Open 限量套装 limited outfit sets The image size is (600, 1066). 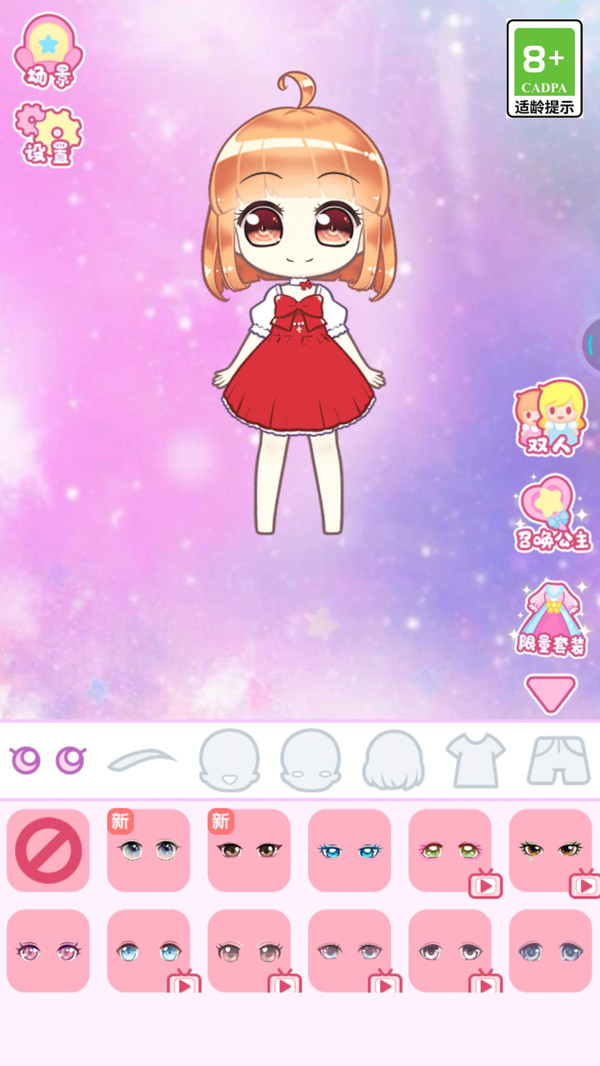[552, 619]
